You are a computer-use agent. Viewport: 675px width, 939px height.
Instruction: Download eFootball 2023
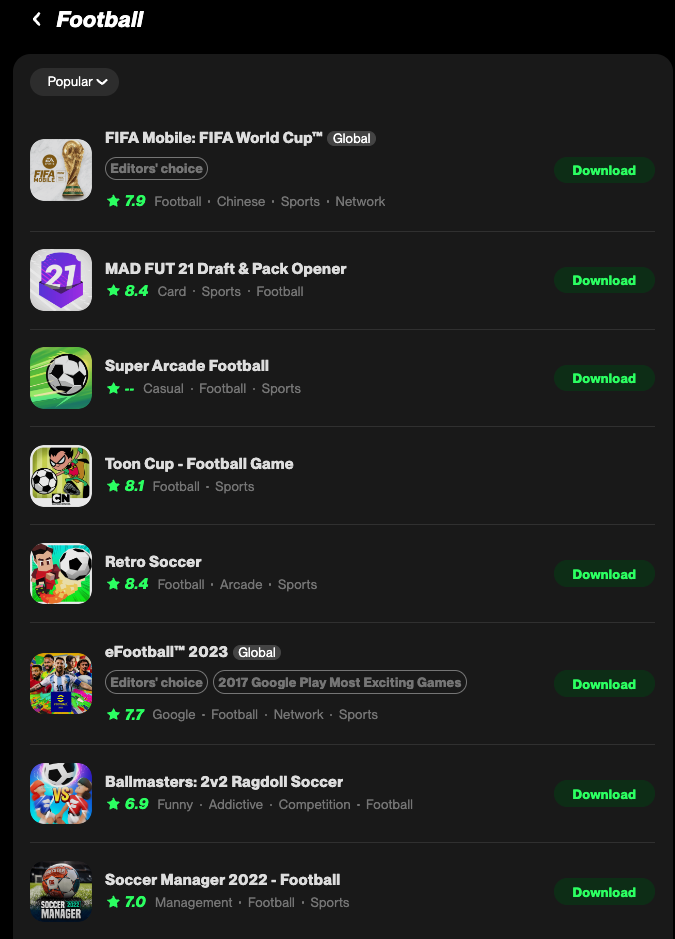(x=604, y=684)
